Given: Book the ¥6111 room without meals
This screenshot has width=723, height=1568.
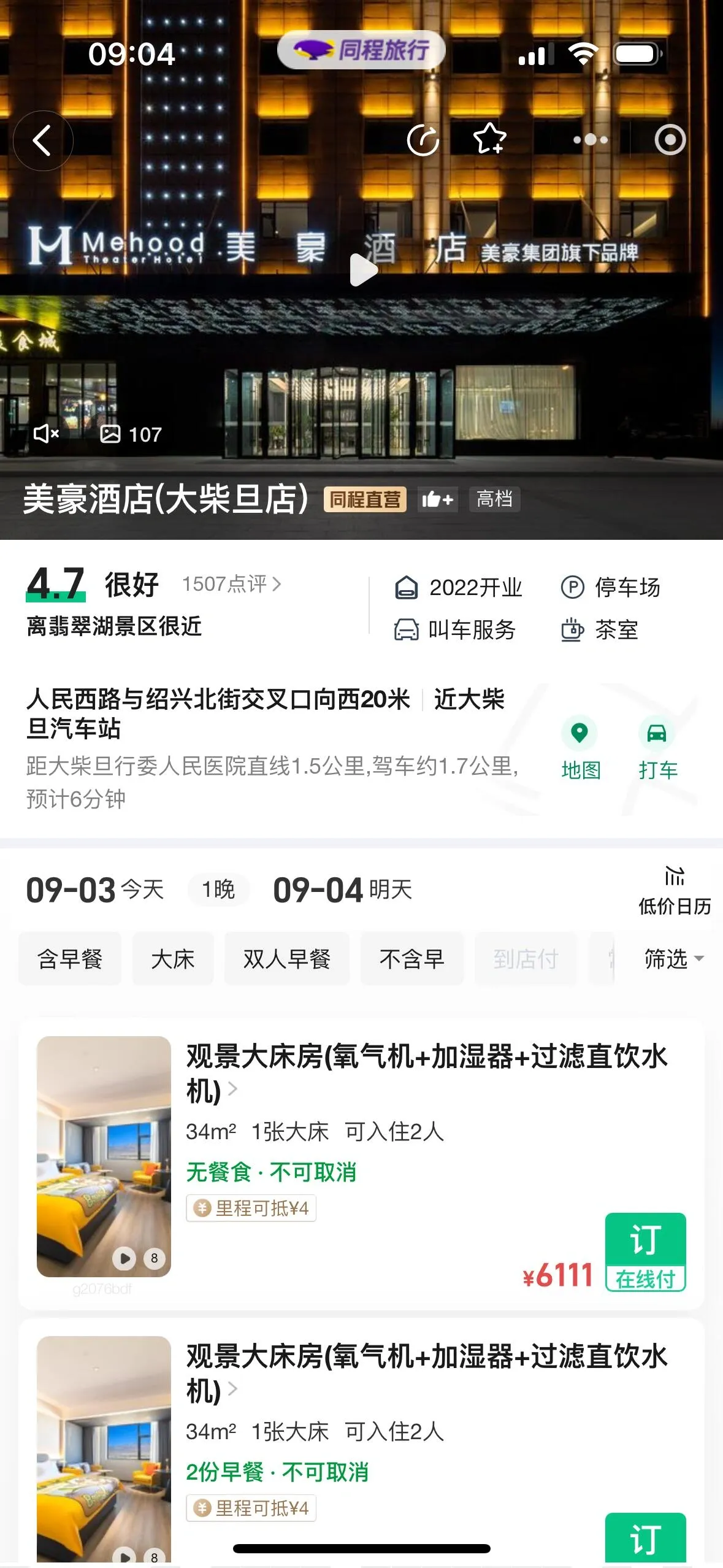Looking at the screenshot, I should tap(645, 1251).
